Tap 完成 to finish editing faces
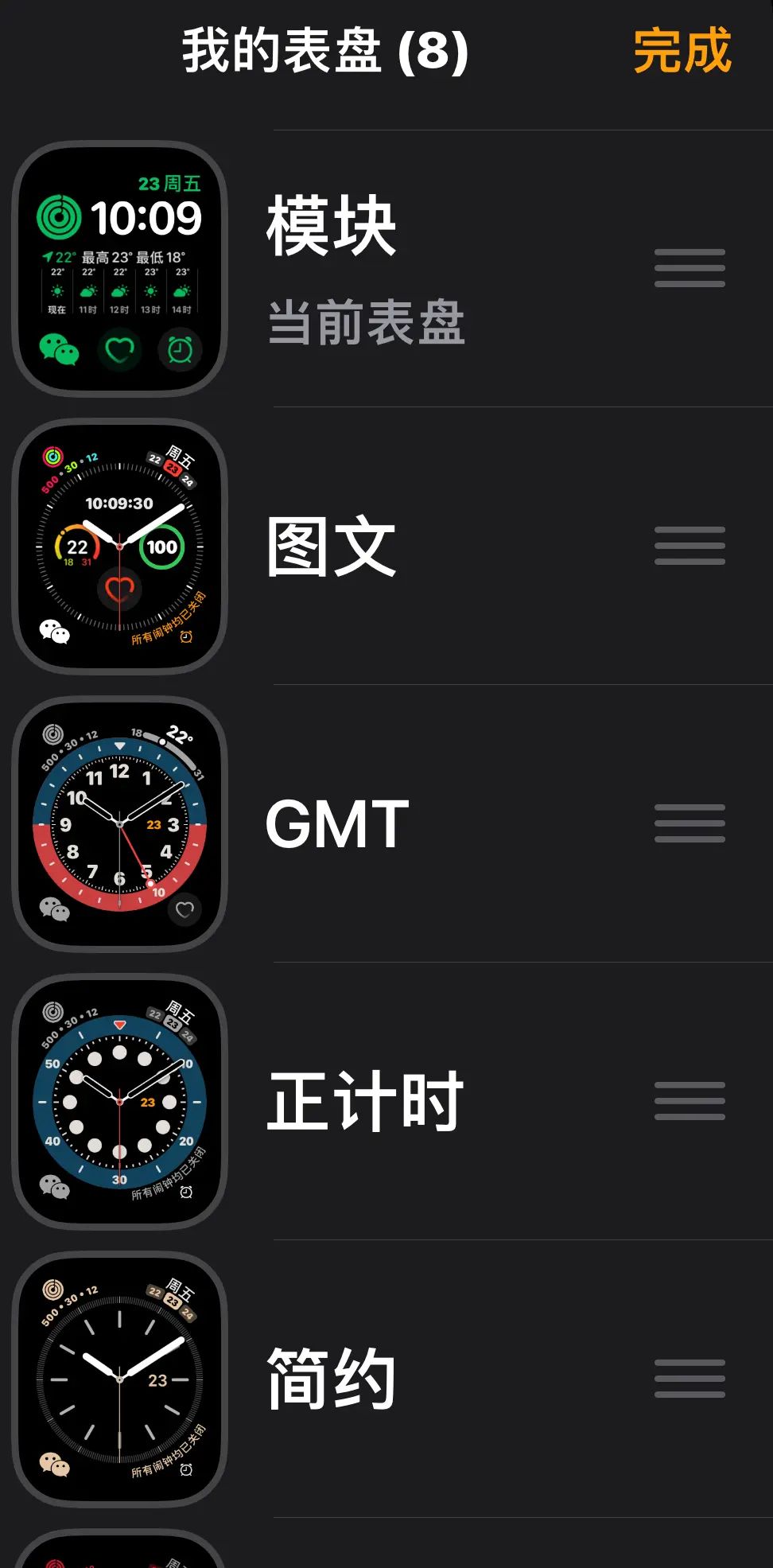This screenshot has width=773, height=1568. coord(682,49)
